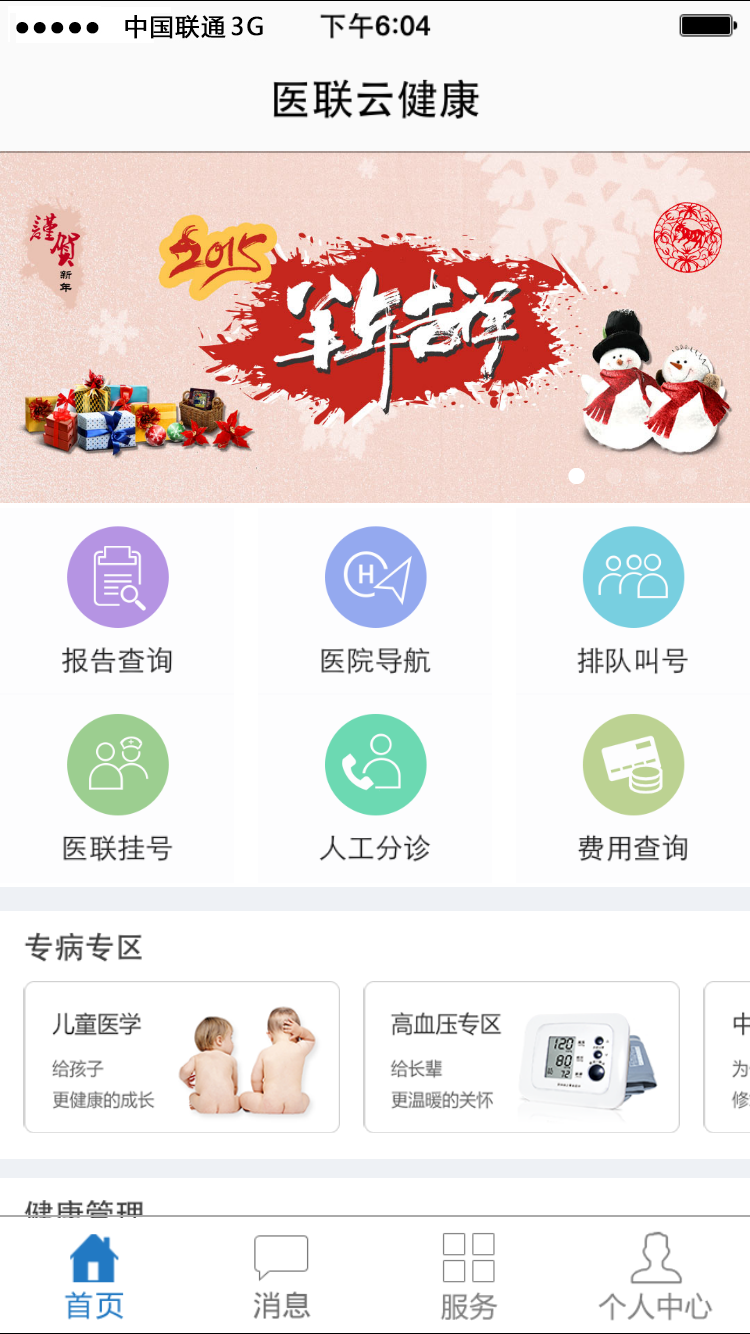
Task: Open the 儿童医学 children's medicine card
Action: point(181,1056)
